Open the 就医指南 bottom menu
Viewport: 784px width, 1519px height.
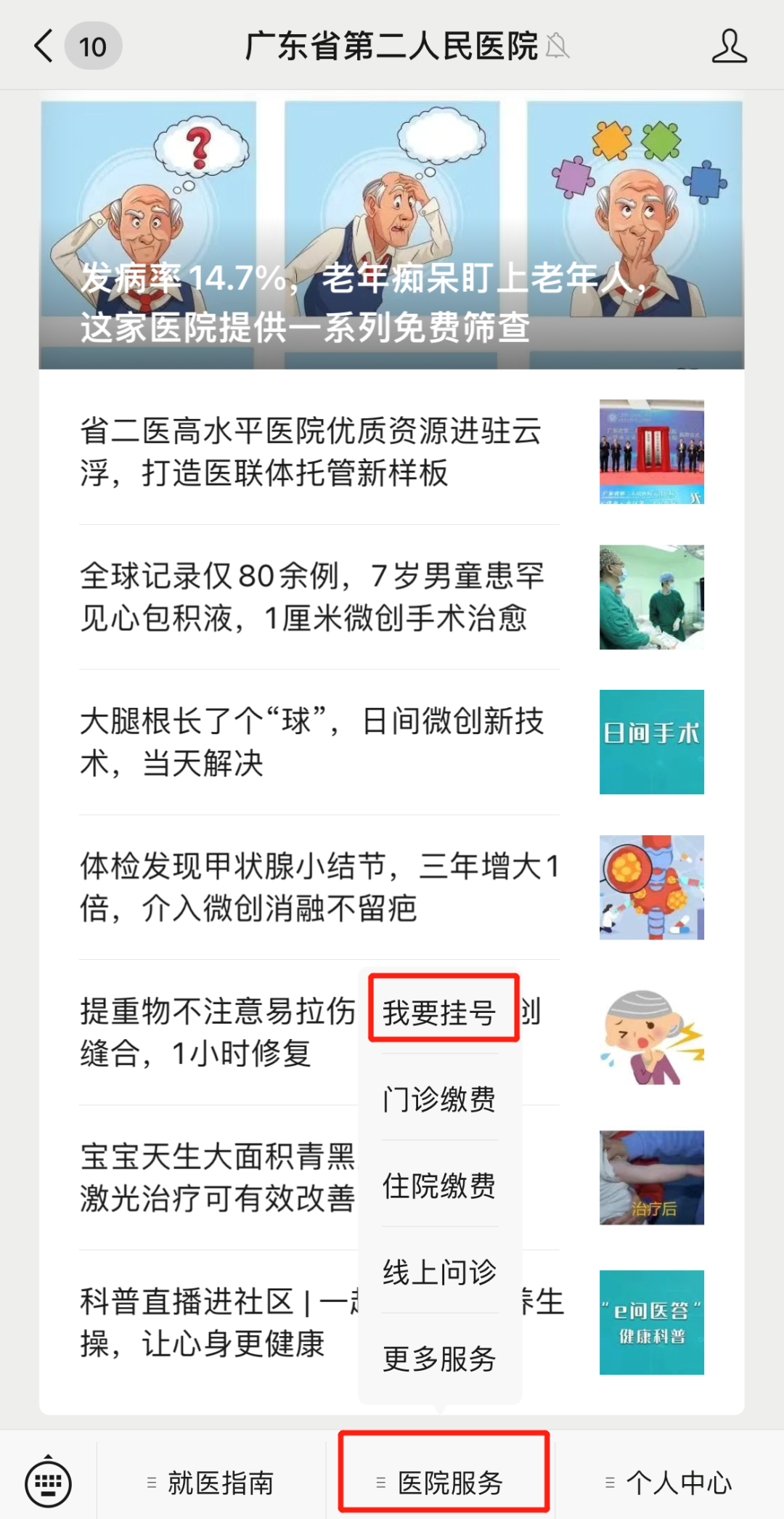(211, 1482)
